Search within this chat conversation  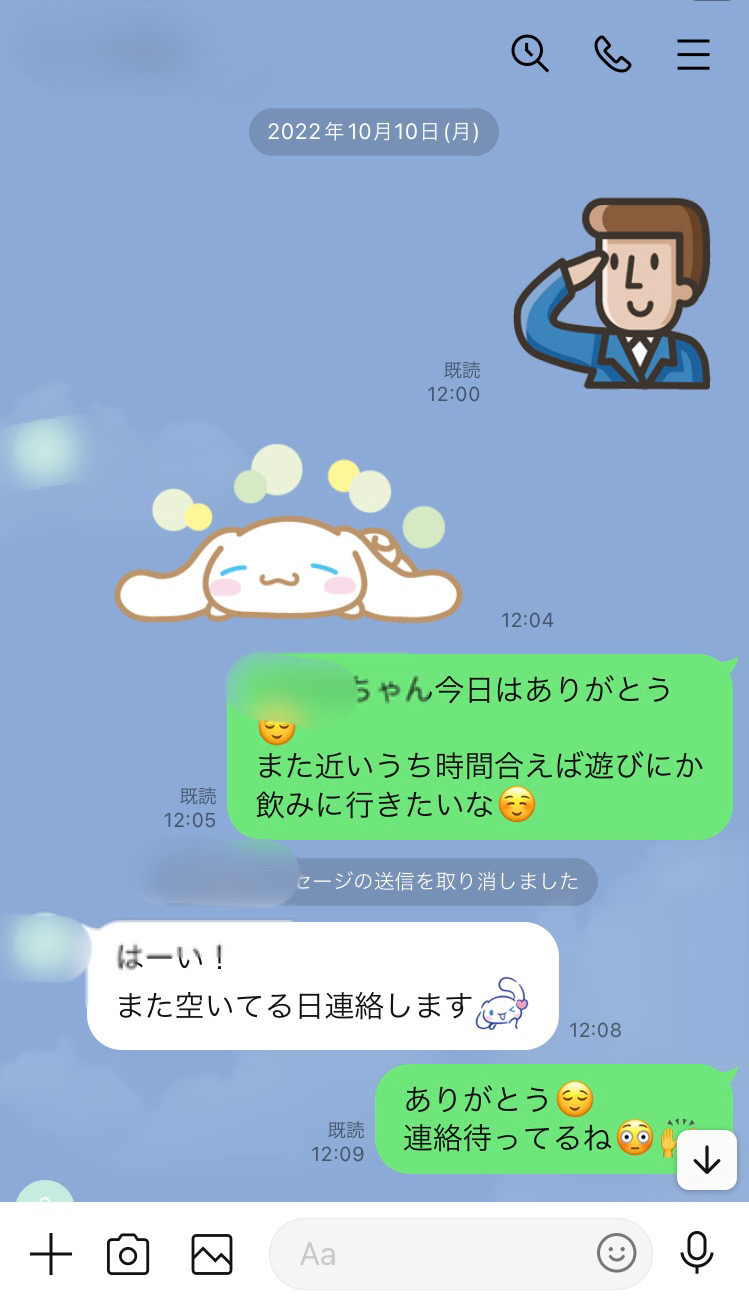coord(530,54)
